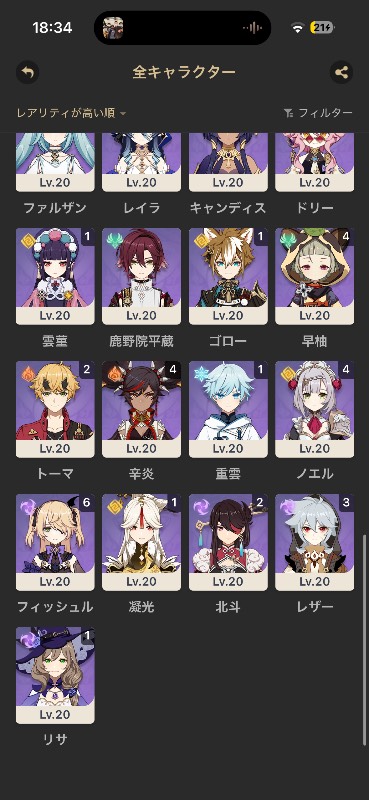Share the character list
This screenshot has width=369, height=800.
pos(341,72)
